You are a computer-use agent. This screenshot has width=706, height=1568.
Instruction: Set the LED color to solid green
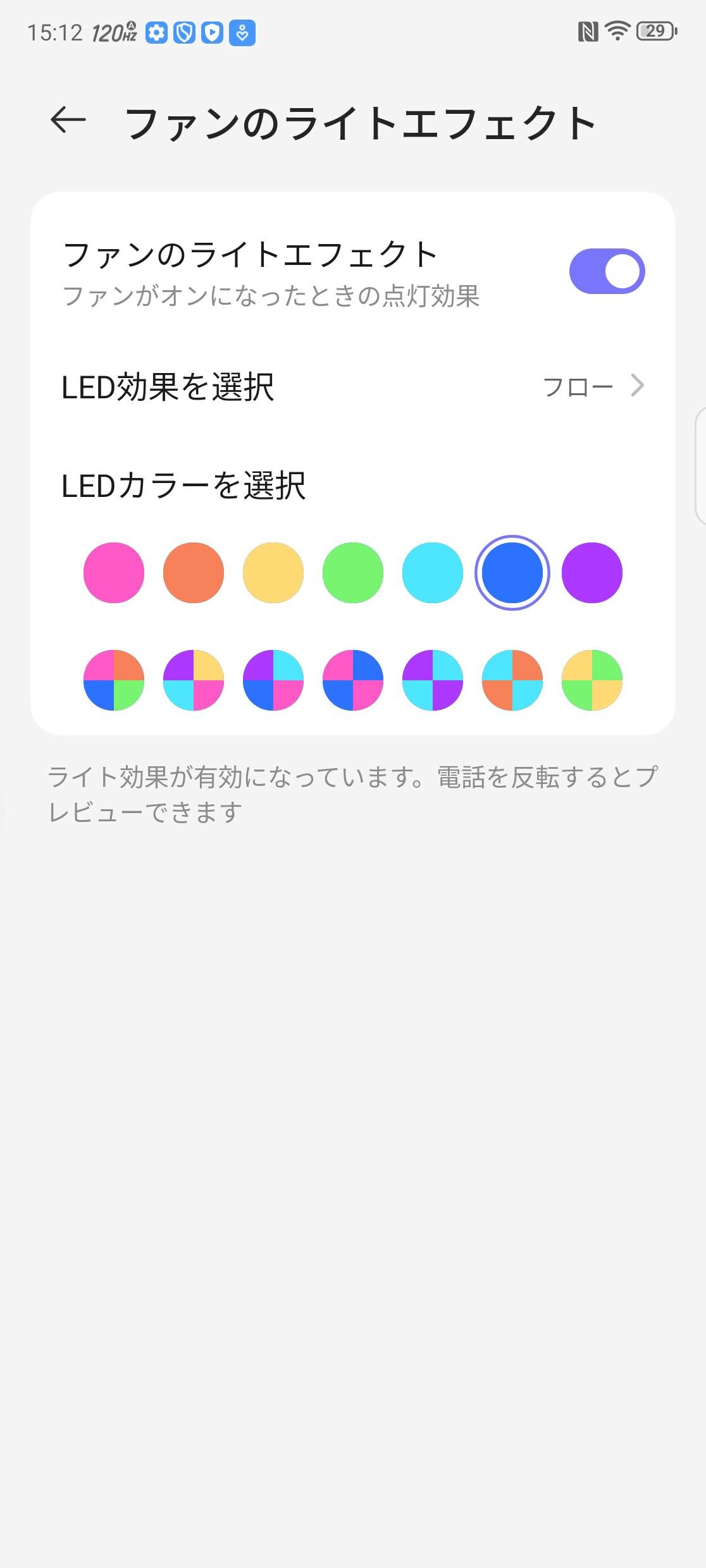(x=353, y=573)
